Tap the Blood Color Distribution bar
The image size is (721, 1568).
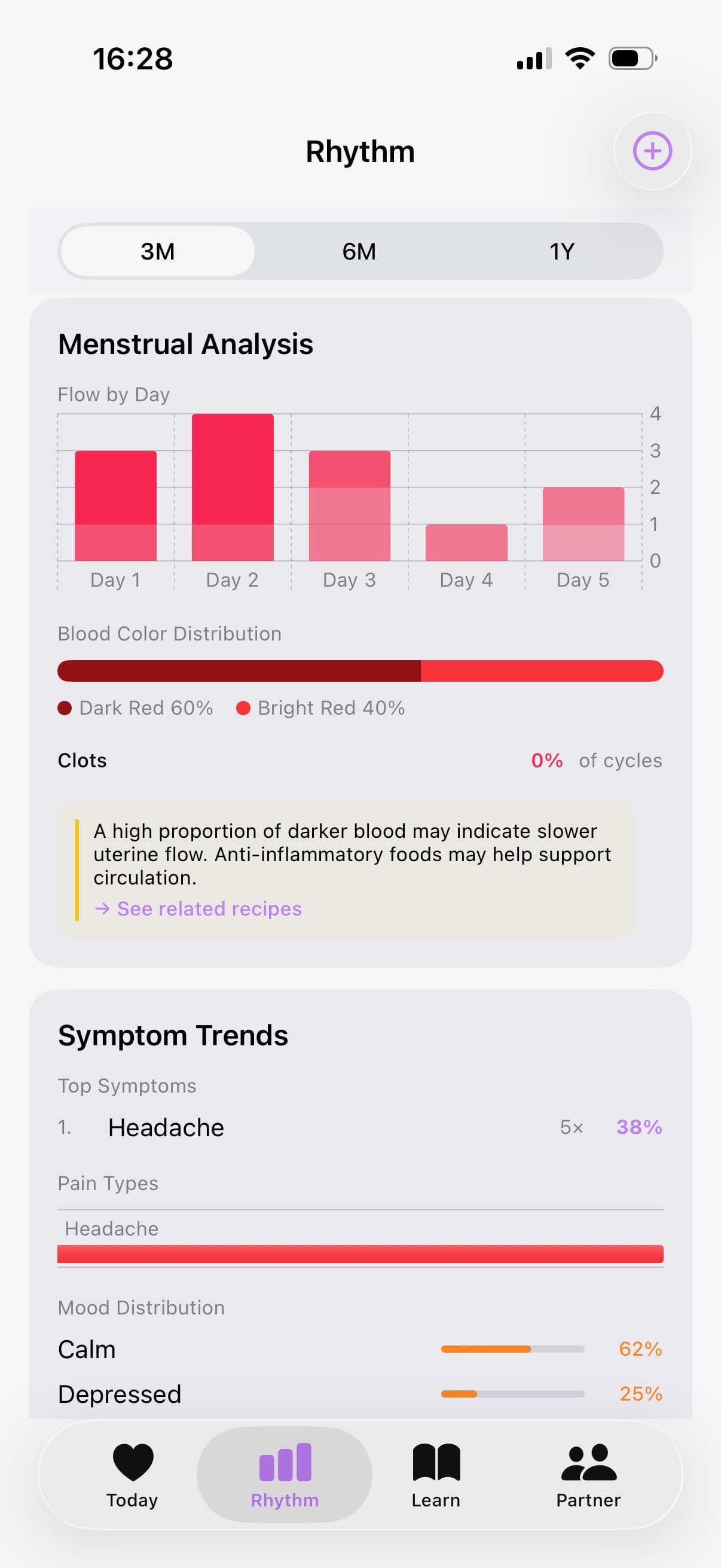[360, 671]
